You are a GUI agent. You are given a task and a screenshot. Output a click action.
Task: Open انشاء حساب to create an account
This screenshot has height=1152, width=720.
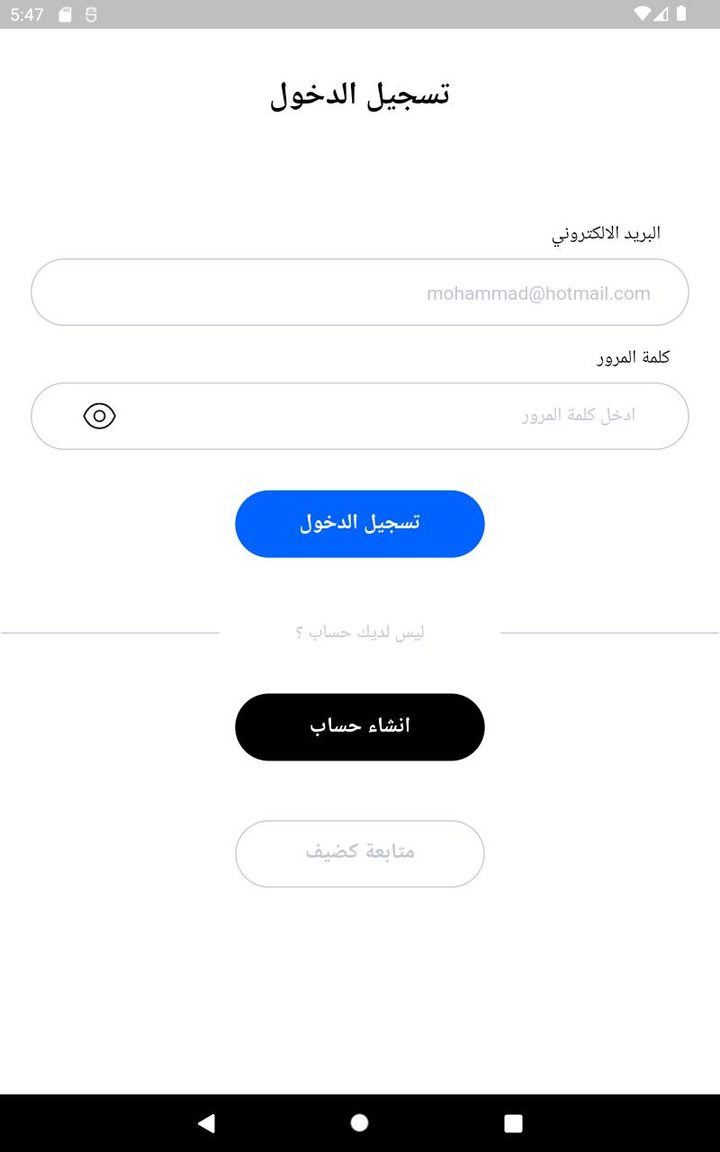click(x=360, y=727)
